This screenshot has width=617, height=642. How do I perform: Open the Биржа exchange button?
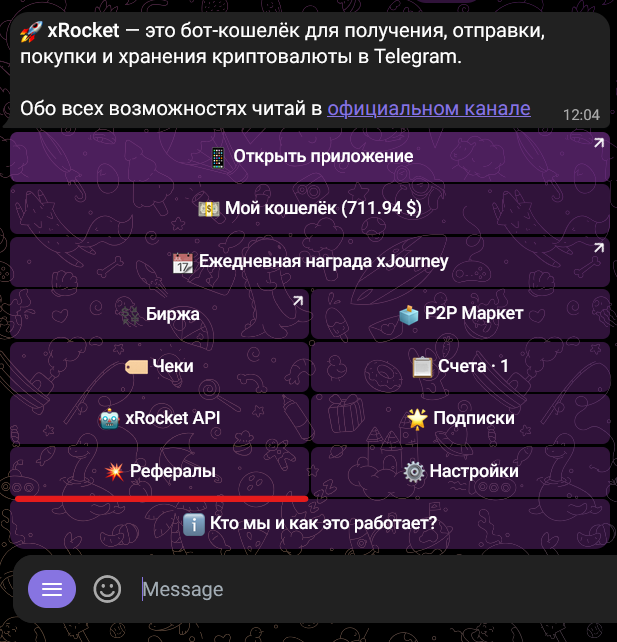tap(159, 314)
